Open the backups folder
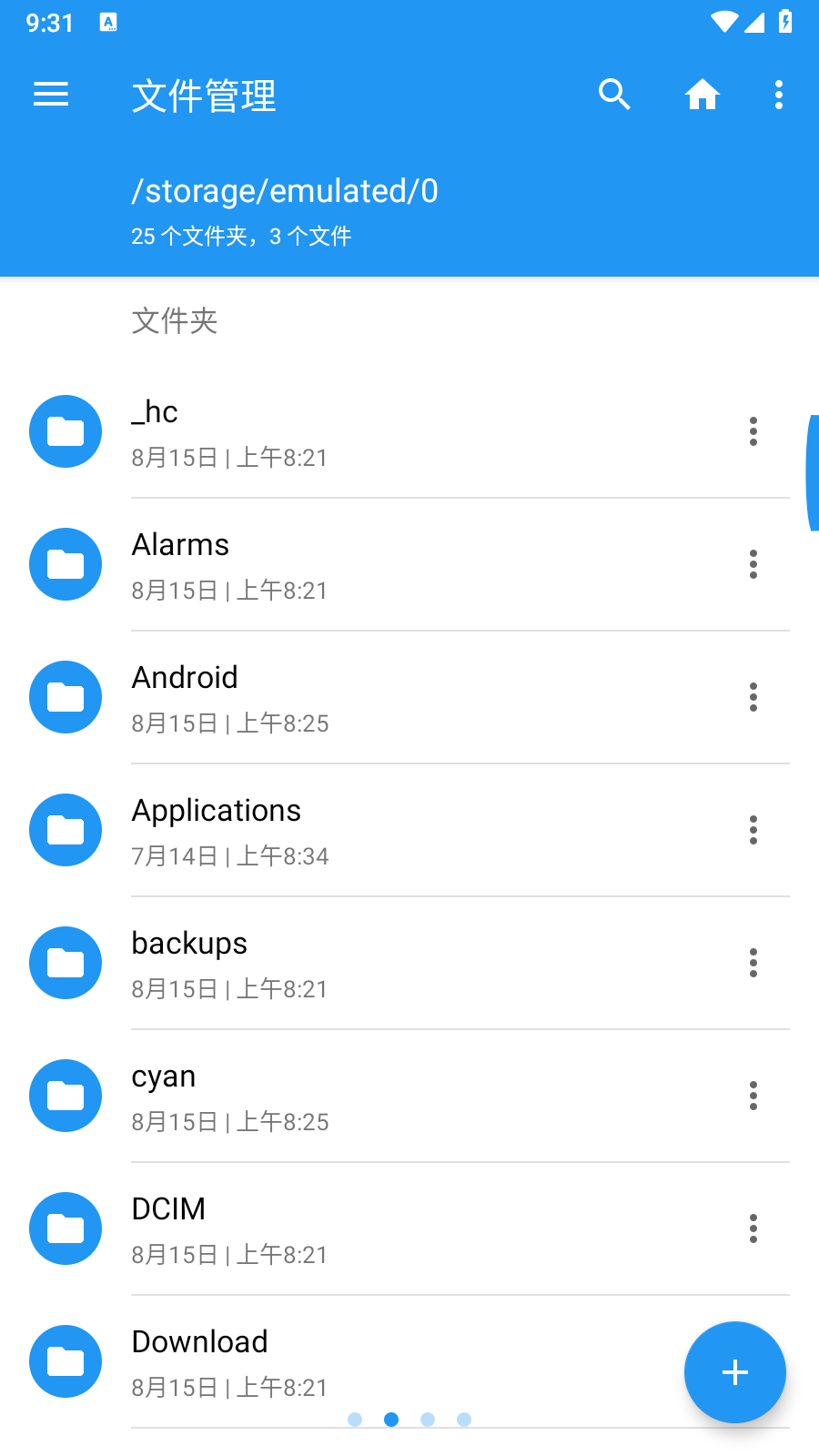This screenshot has height=1456, width=819. (x=409, y=963)
